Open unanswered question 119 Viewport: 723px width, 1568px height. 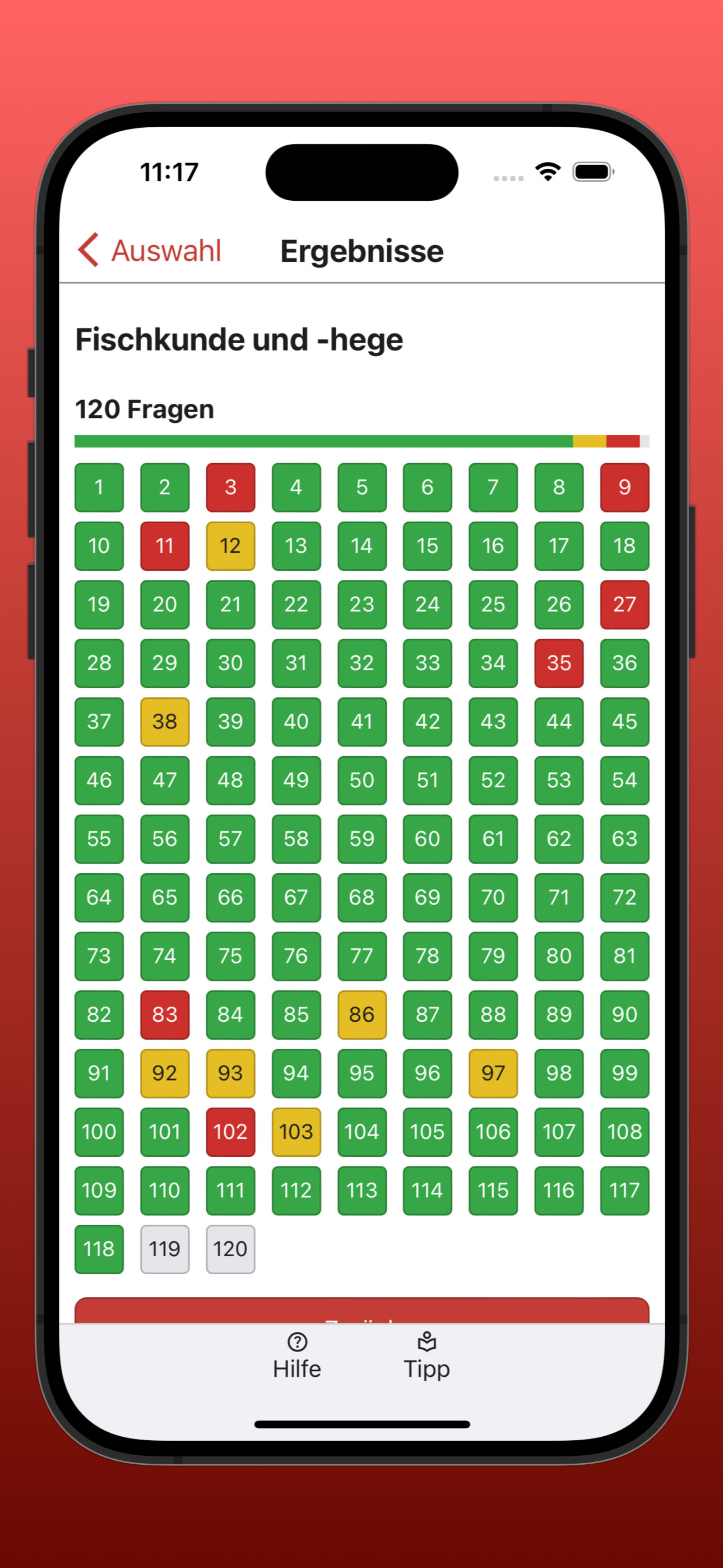click(164, 1248)
